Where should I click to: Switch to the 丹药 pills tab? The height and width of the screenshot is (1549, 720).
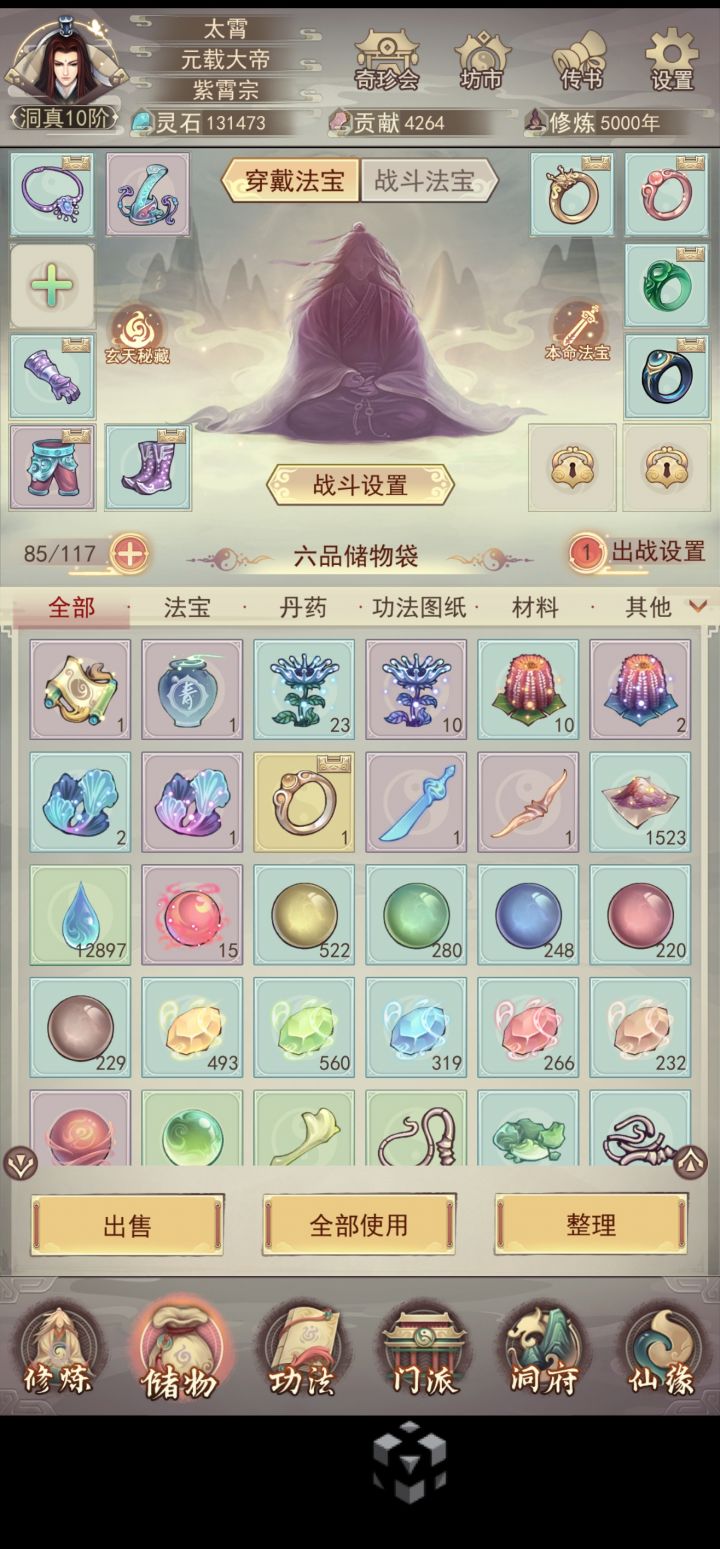pyautogui.click(x=302, y=607)
